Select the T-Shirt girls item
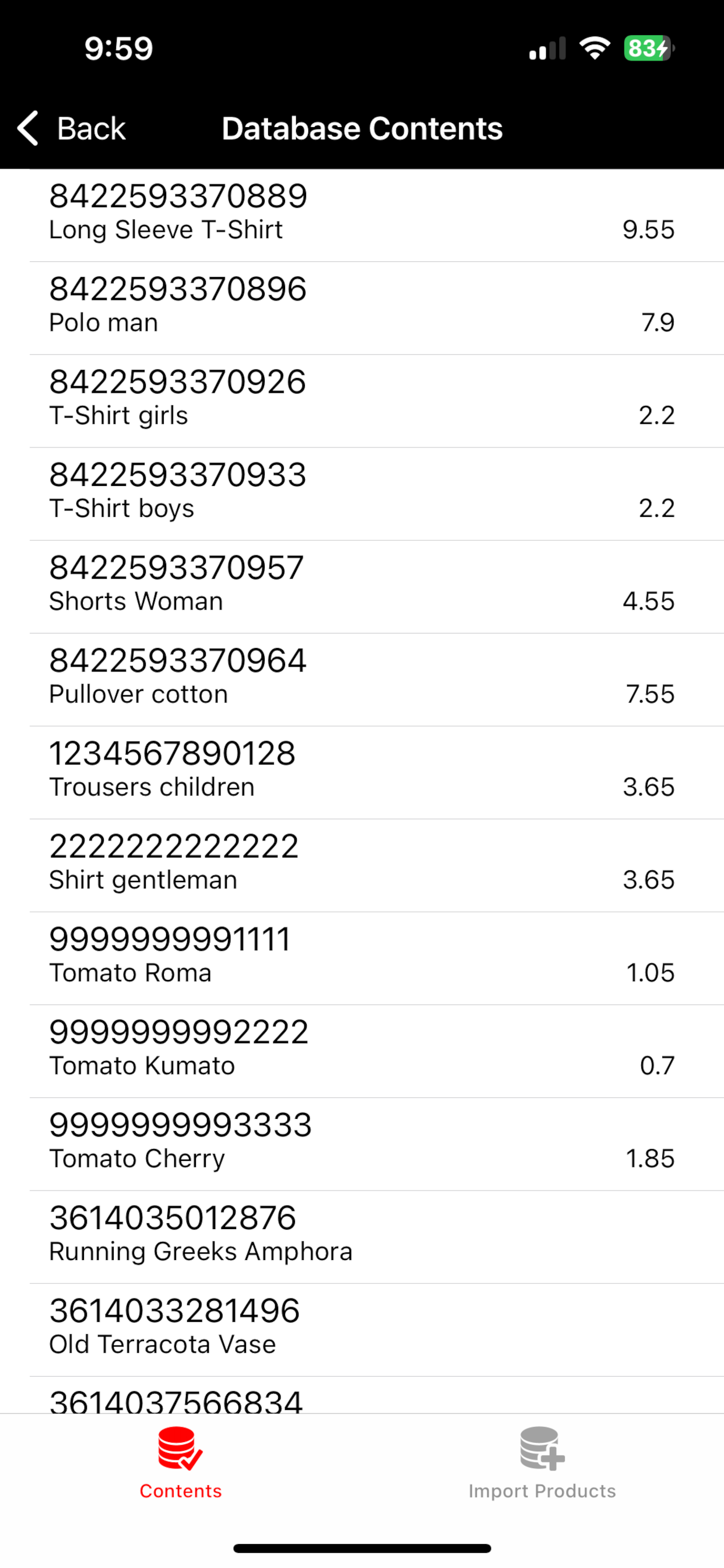Image resolution: width=724 pixels, height=1568 pixels. pos(362,401)
